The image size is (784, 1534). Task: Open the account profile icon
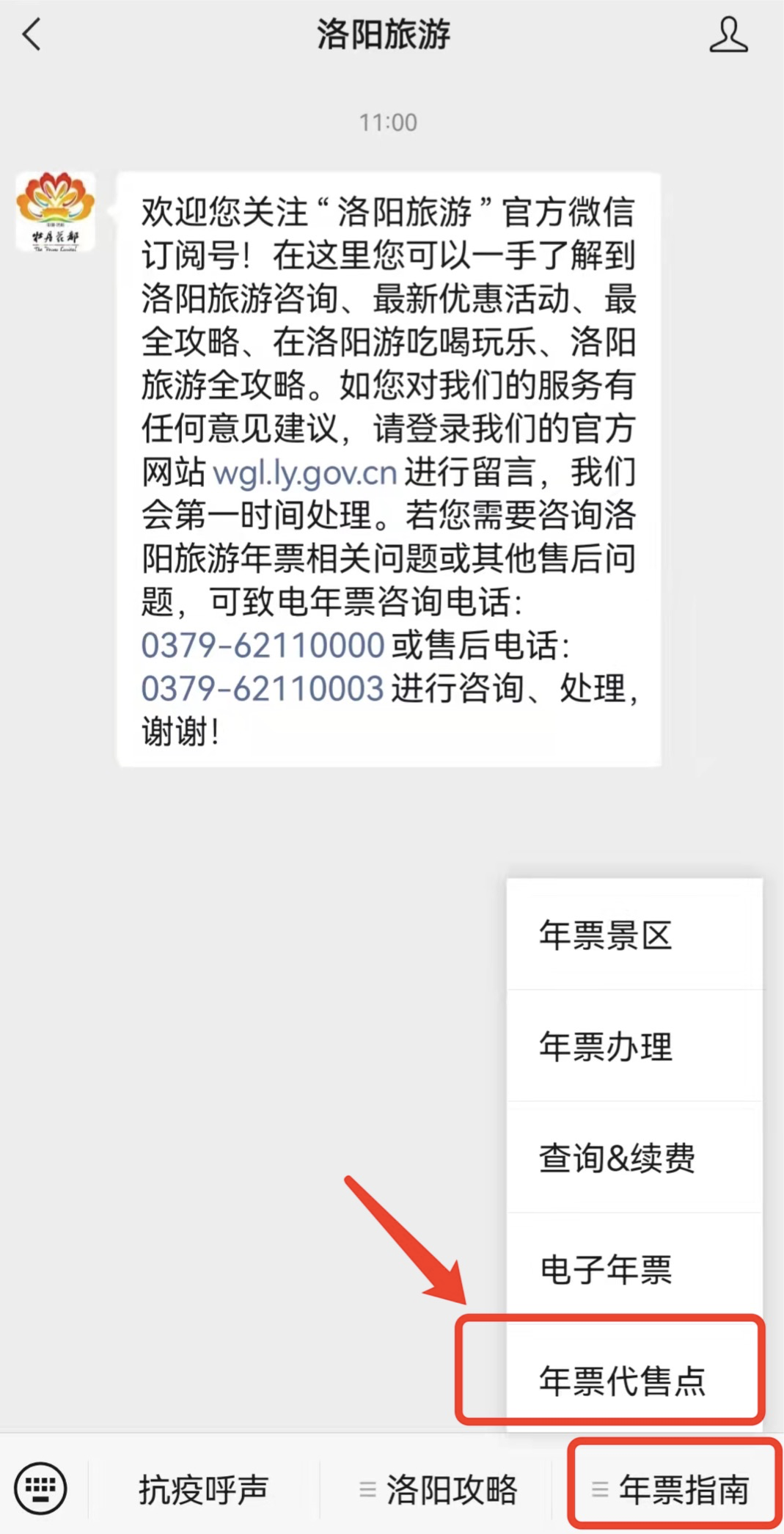(728, 35)
